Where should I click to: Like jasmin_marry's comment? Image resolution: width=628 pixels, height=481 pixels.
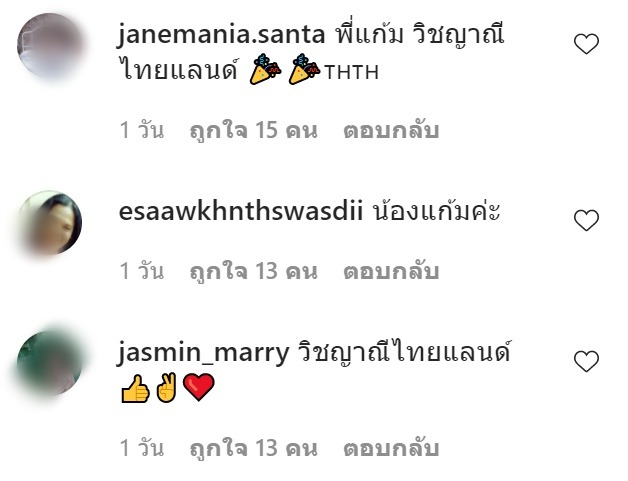[x=587, y=361]
